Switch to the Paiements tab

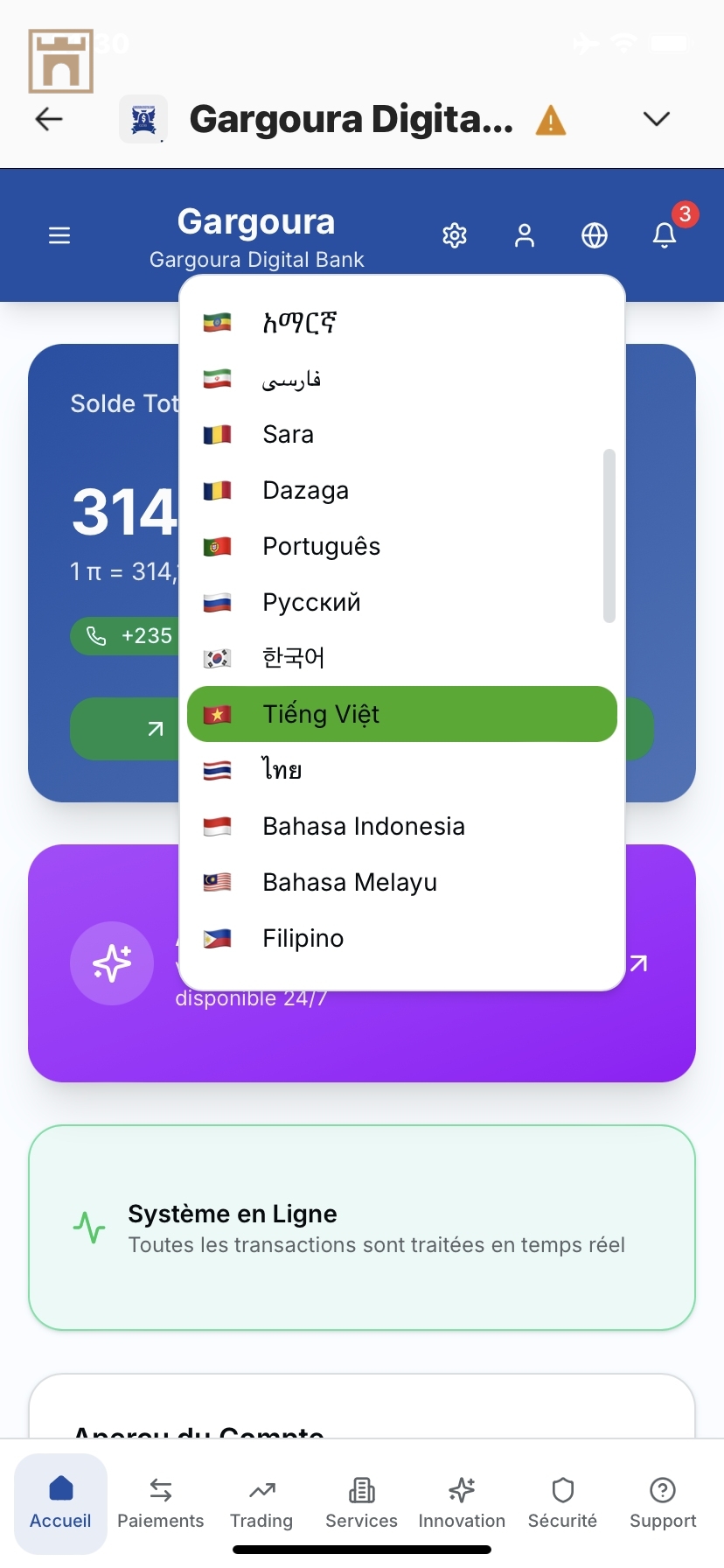point(161,1503)
